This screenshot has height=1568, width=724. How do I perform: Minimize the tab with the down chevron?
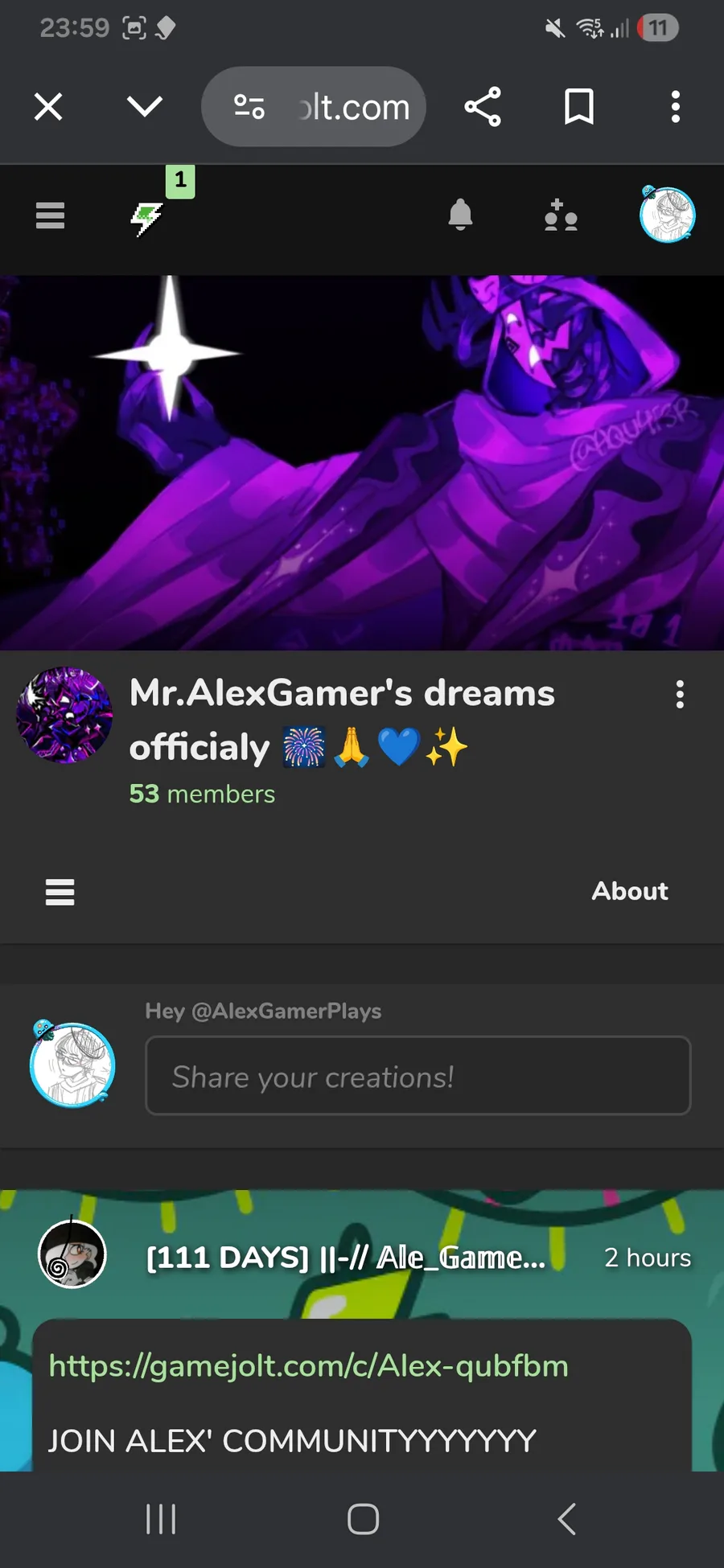point(145,106)
